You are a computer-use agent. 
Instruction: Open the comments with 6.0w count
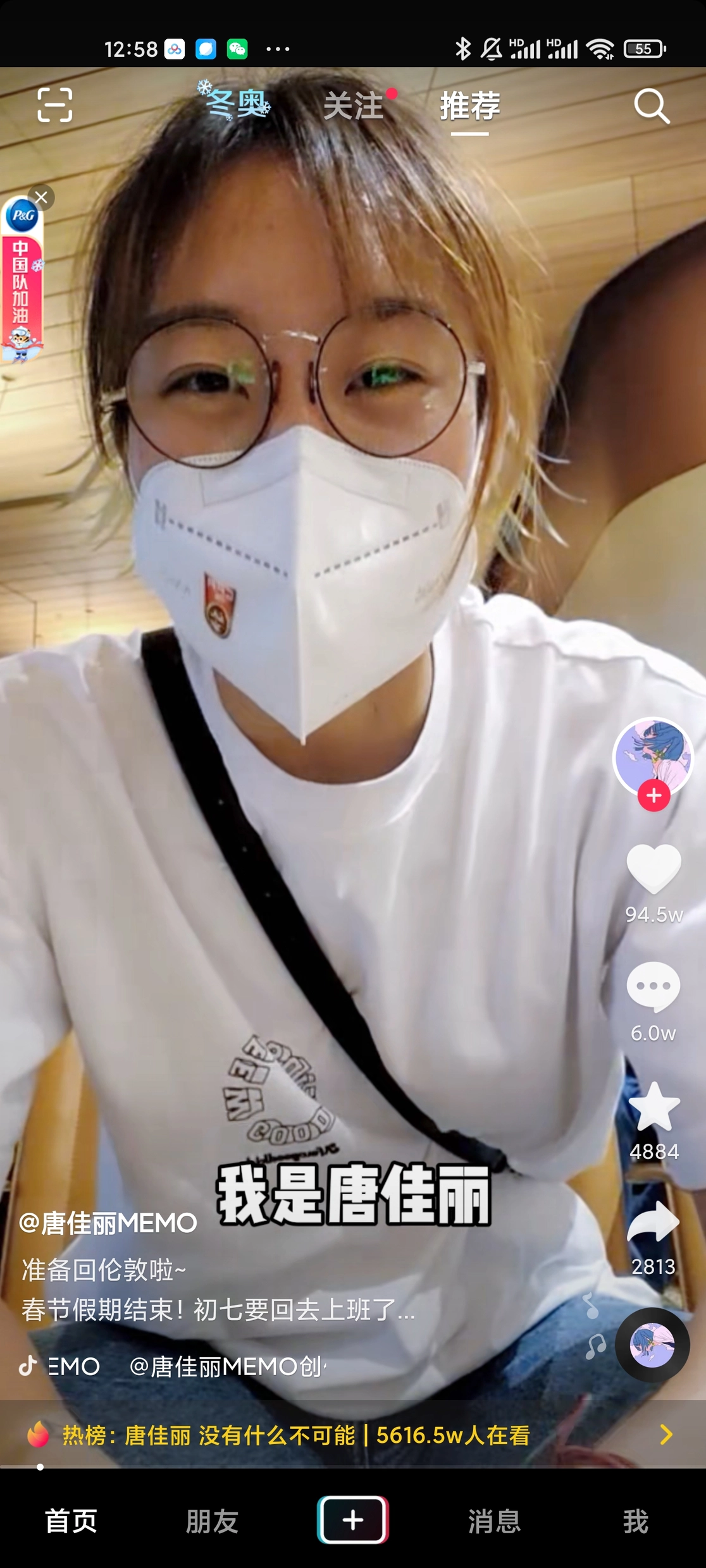coord(653,986)
